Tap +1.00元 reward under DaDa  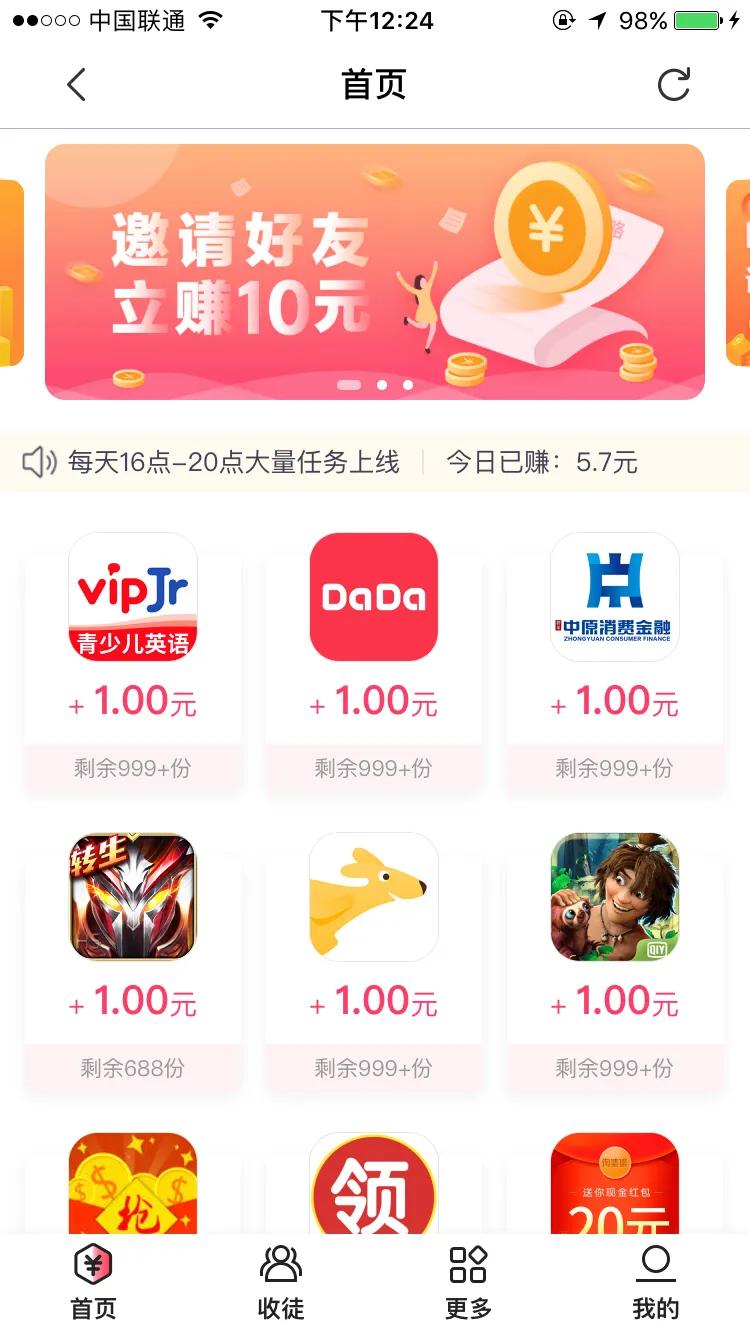(373, 702)
